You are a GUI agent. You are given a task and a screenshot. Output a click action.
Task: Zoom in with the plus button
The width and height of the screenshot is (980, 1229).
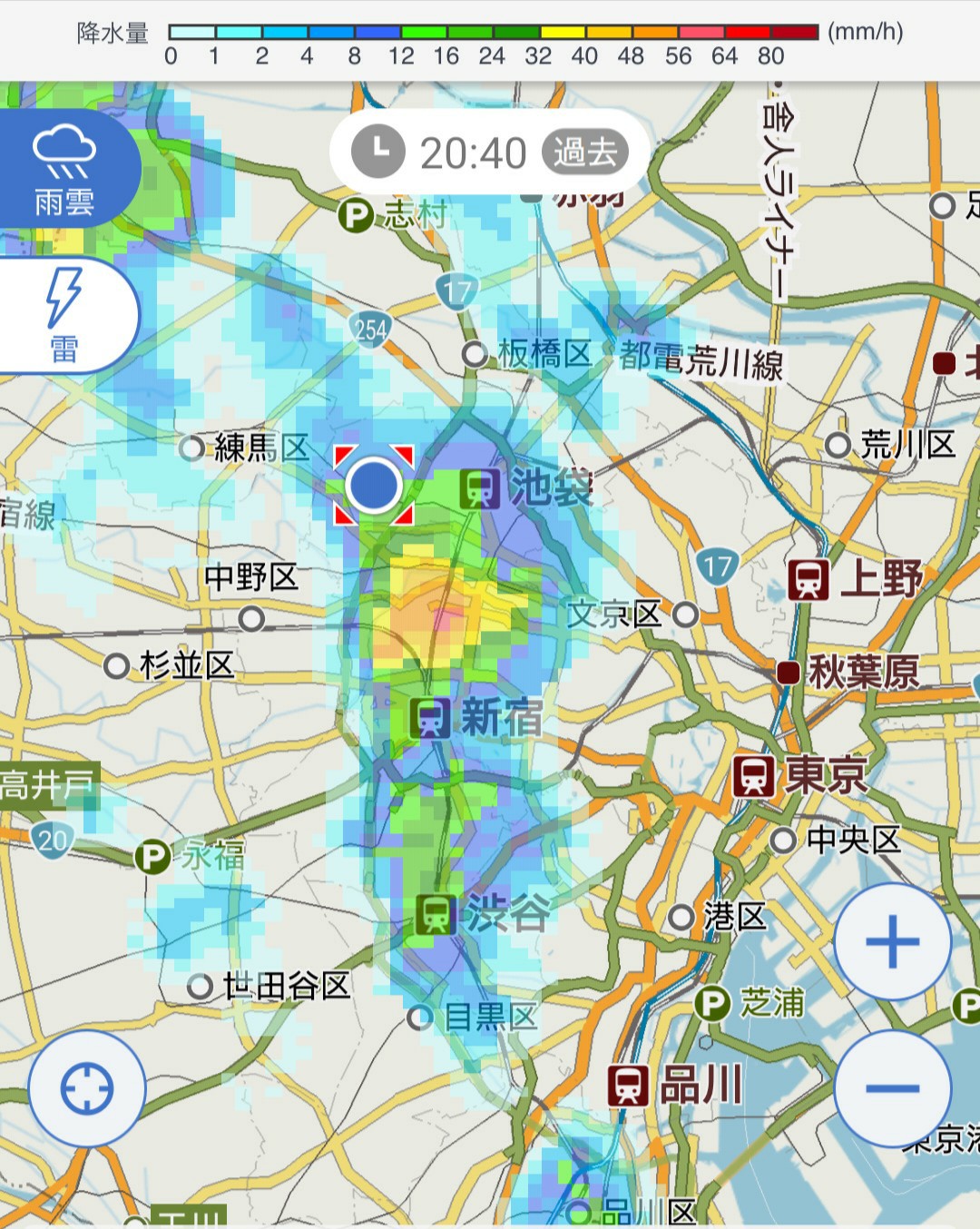click(892, 941)
